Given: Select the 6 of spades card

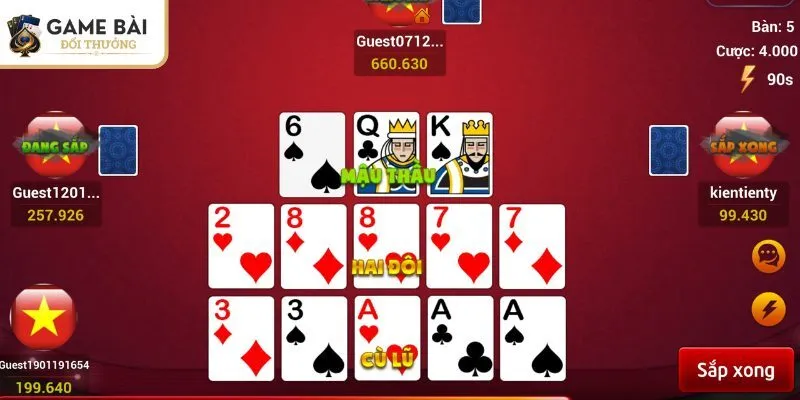Looking at the screenshot, I should point(311,155).
